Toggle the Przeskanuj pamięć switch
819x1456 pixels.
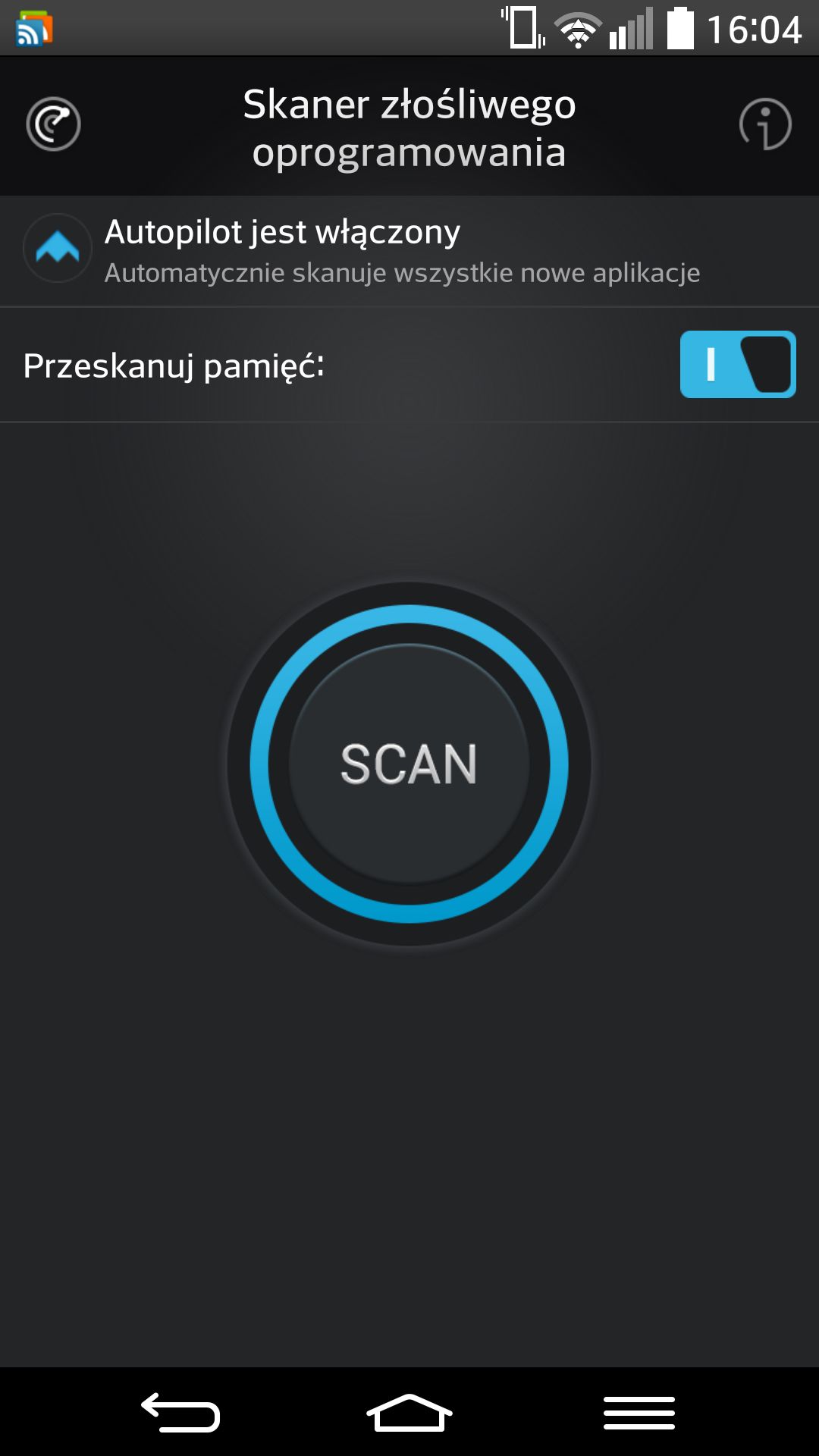pyautogui.click(x=738, y=364)
